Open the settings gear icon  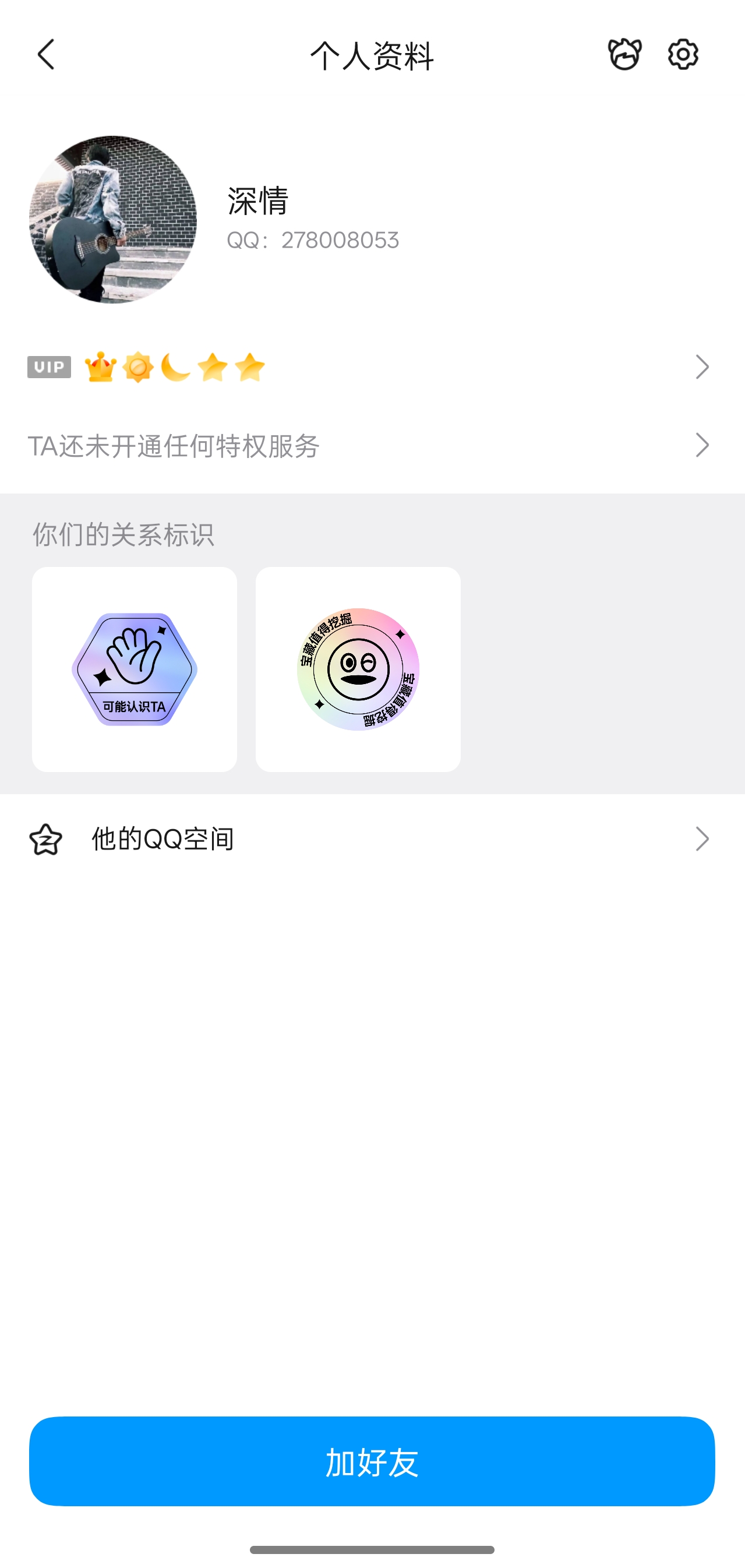[682, 55]
